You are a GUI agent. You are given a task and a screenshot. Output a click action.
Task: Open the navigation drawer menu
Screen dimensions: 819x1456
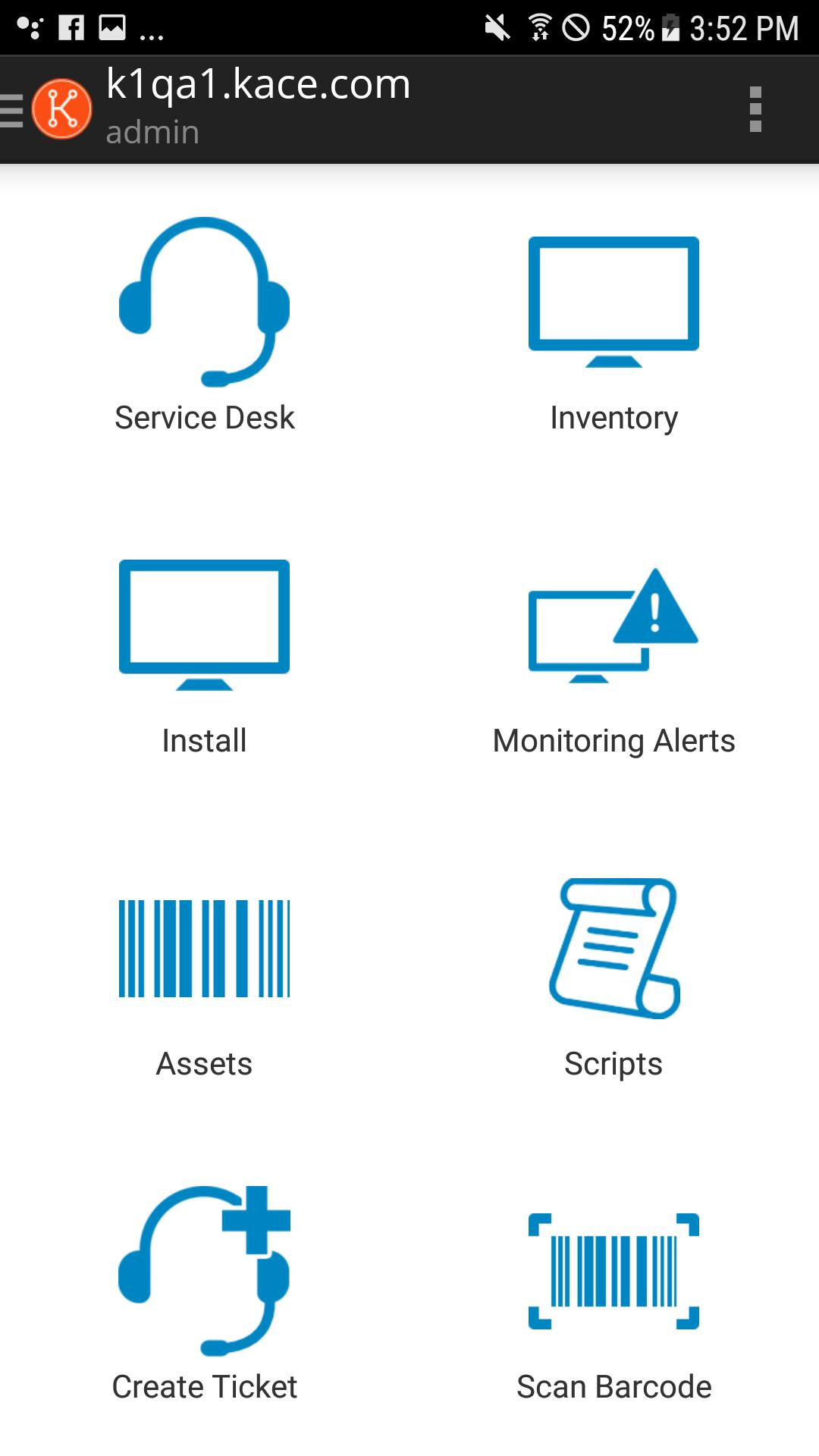[x=14, y=111]
